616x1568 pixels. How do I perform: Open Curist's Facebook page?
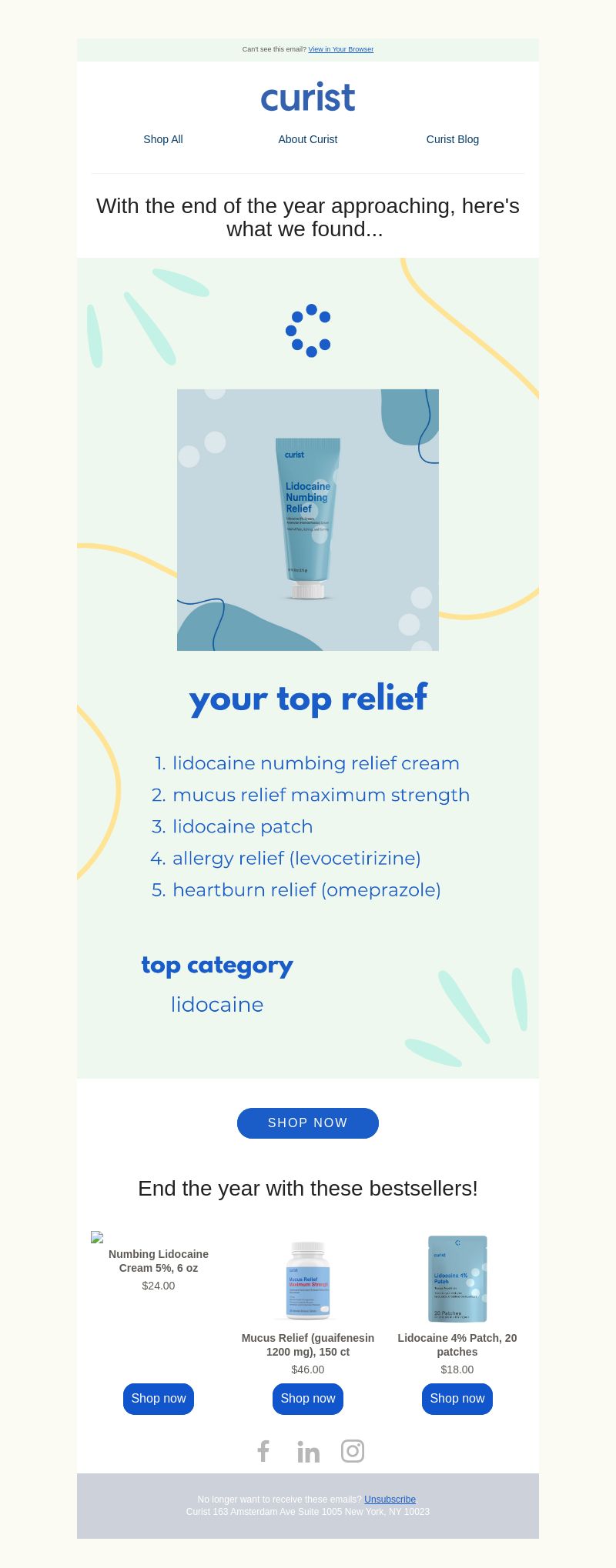[263, 1451]
